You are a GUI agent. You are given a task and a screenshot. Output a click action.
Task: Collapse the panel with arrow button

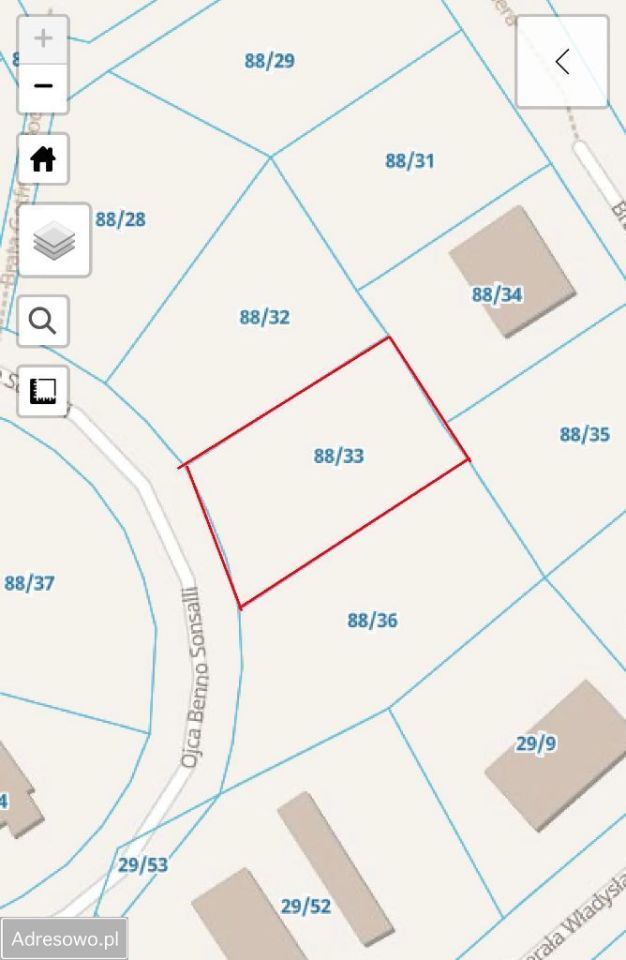[x=562, y=62]
